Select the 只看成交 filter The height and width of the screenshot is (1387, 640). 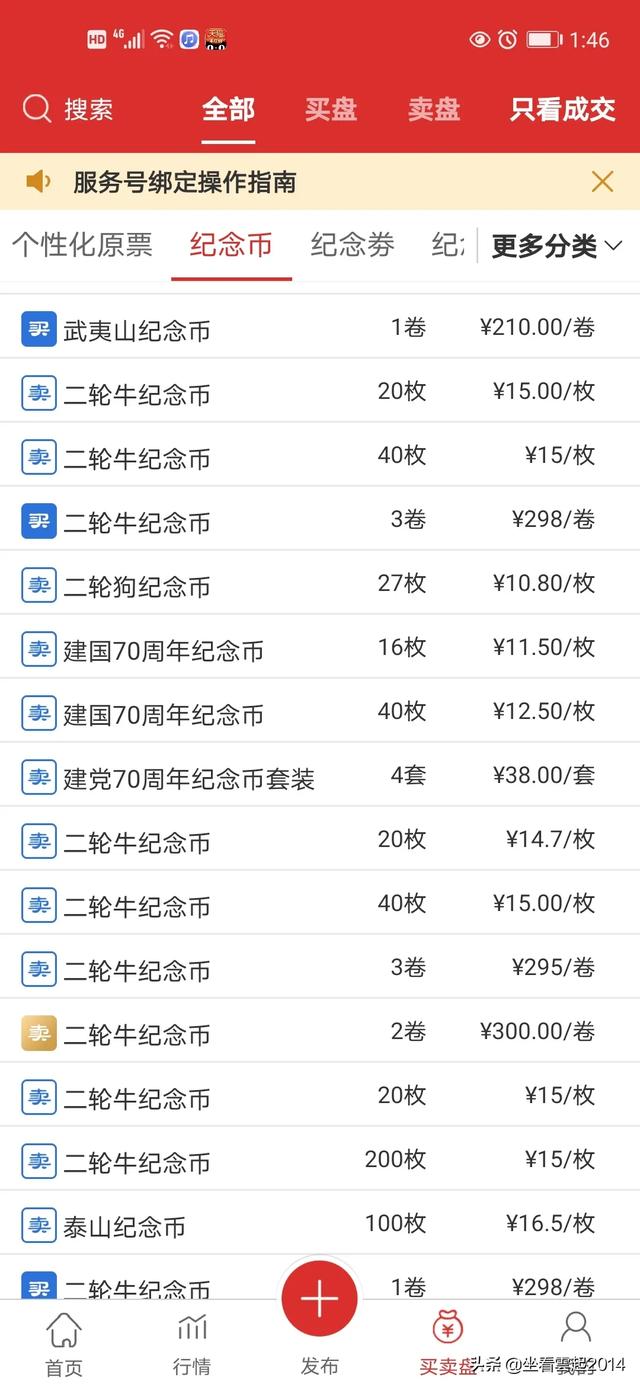pyautogui.click(x=562, y=109)
